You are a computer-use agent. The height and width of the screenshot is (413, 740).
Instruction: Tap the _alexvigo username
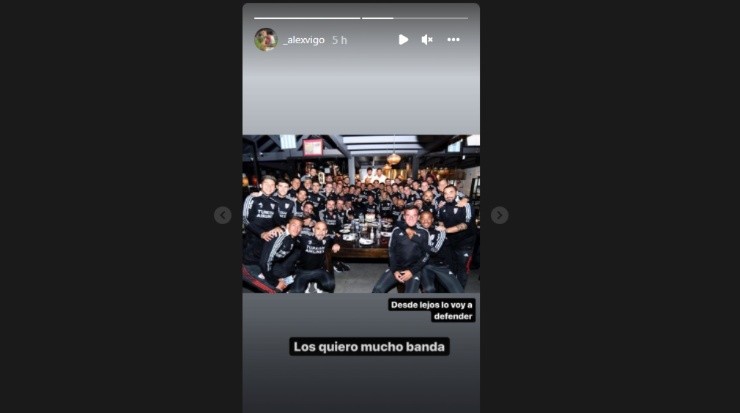click(303, 40)
